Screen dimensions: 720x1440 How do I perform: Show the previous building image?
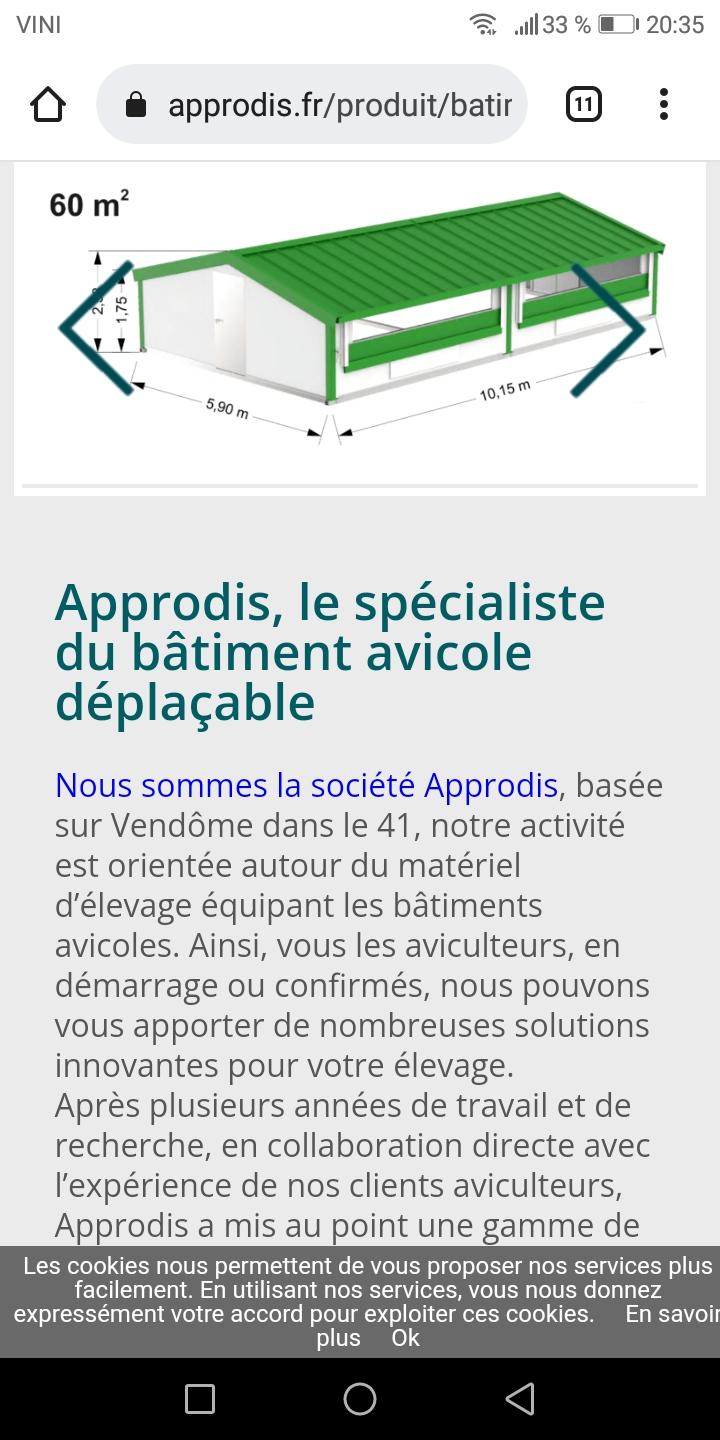coord(97,328)
